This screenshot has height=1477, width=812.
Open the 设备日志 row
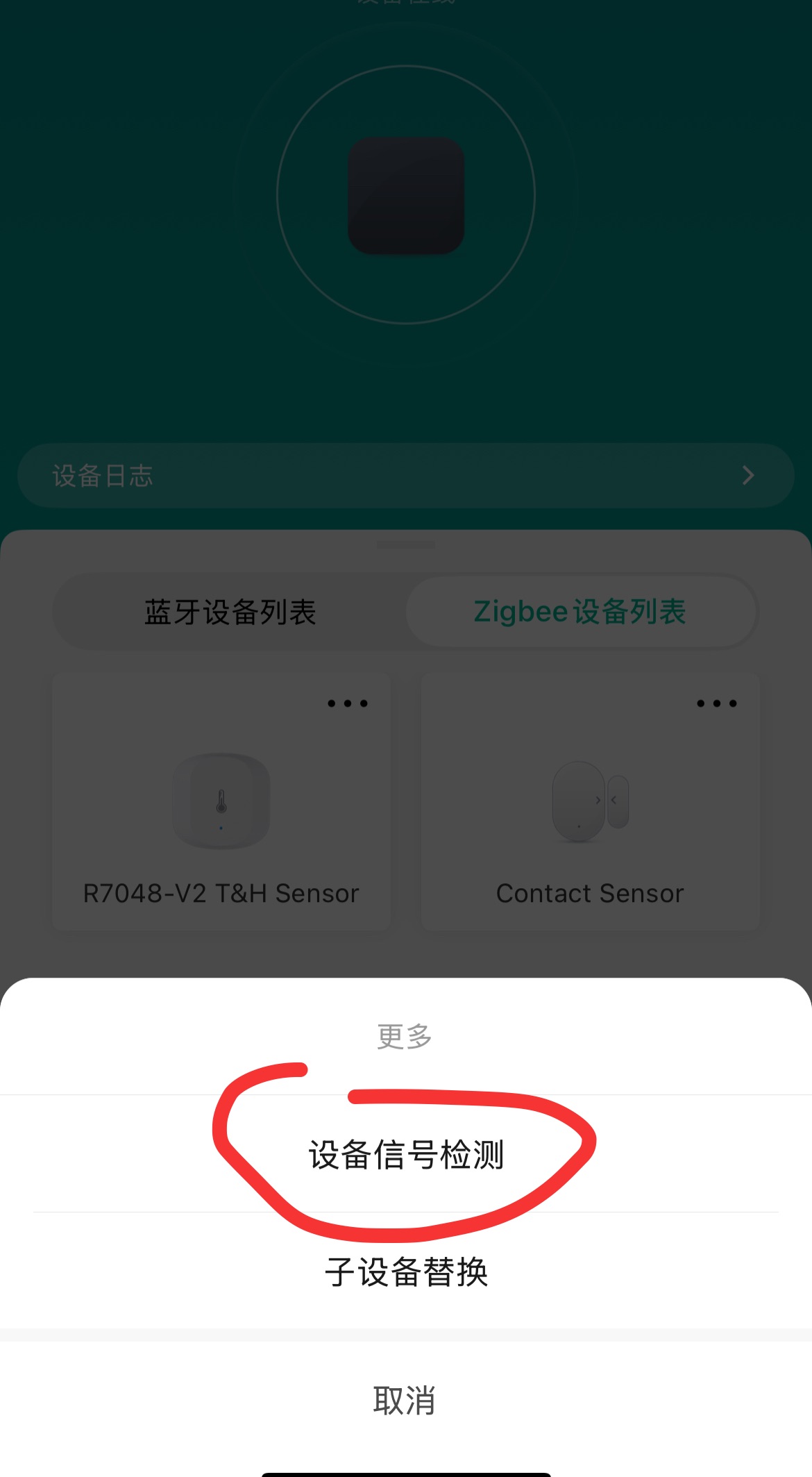pos(405,476)
